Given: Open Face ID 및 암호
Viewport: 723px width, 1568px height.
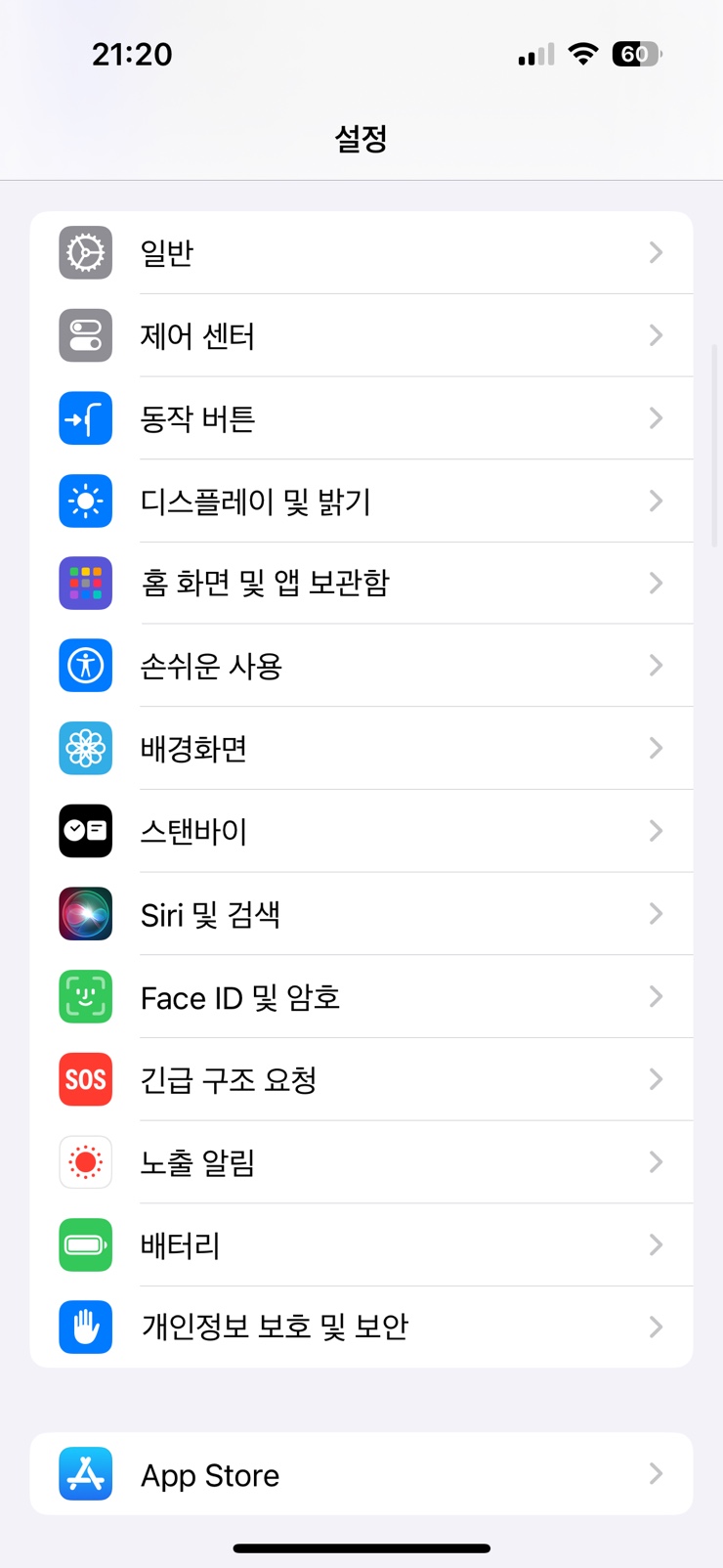Looking at the screenshot, I should 361,997.
